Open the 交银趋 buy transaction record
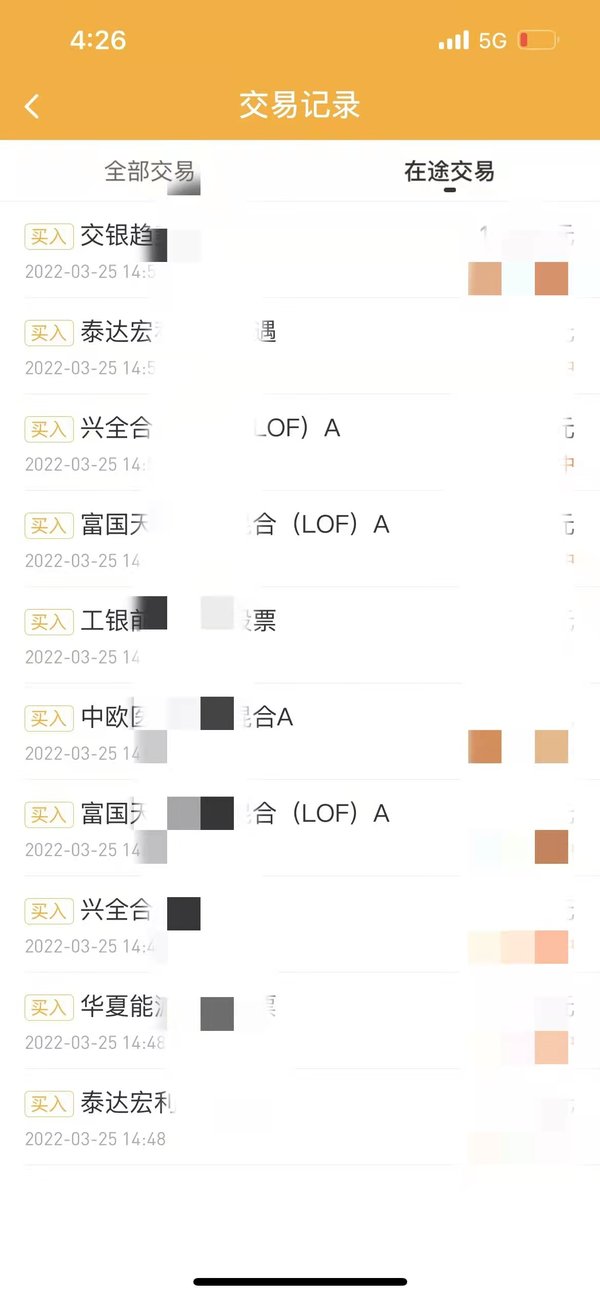 click(300, 251)
